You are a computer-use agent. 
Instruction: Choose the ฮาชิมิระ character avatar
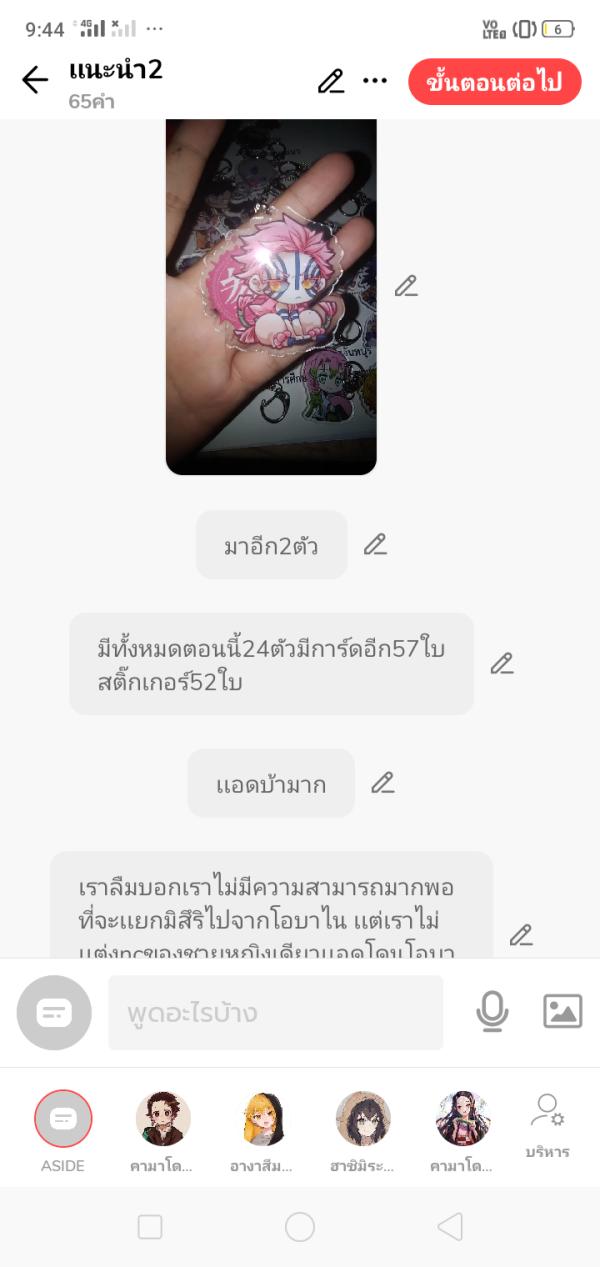(x=363, y=1119)
